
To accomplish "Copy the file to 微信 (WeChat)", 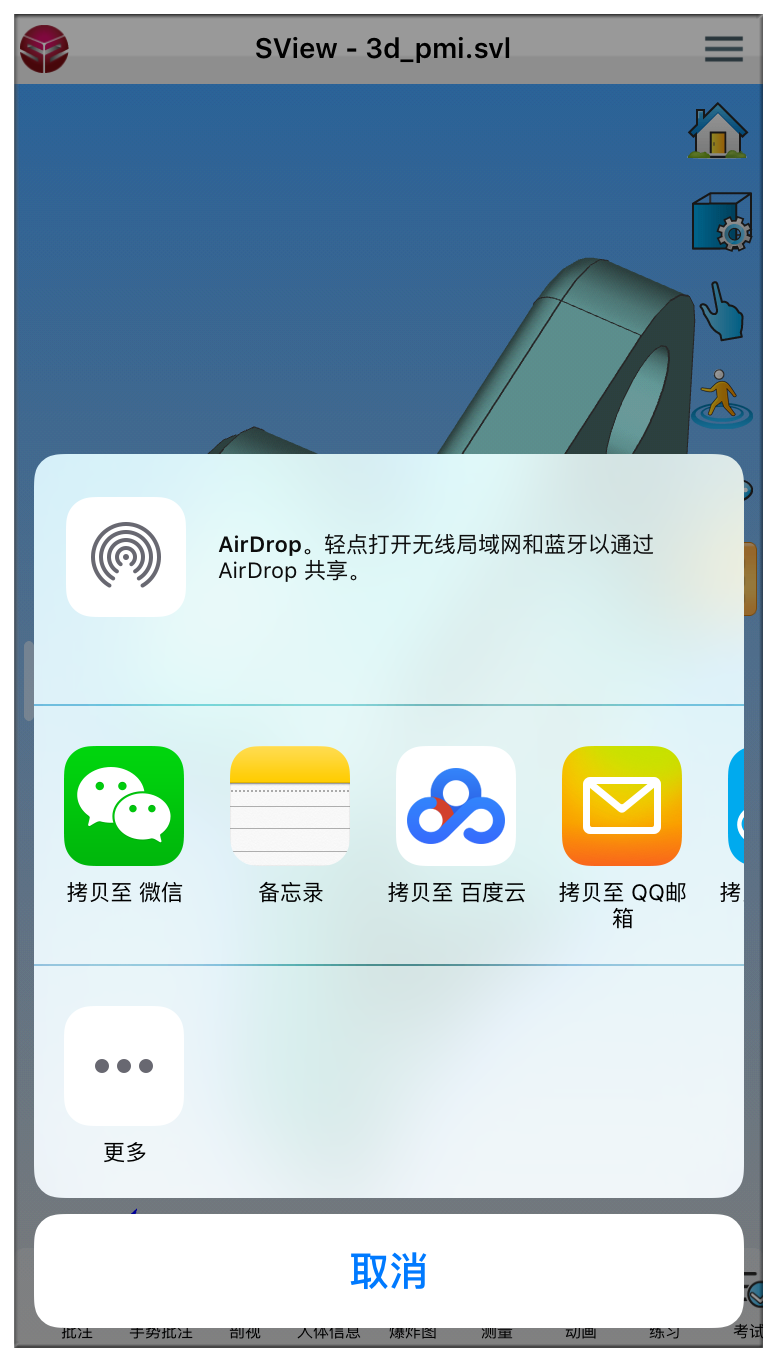I will (124, 806).
